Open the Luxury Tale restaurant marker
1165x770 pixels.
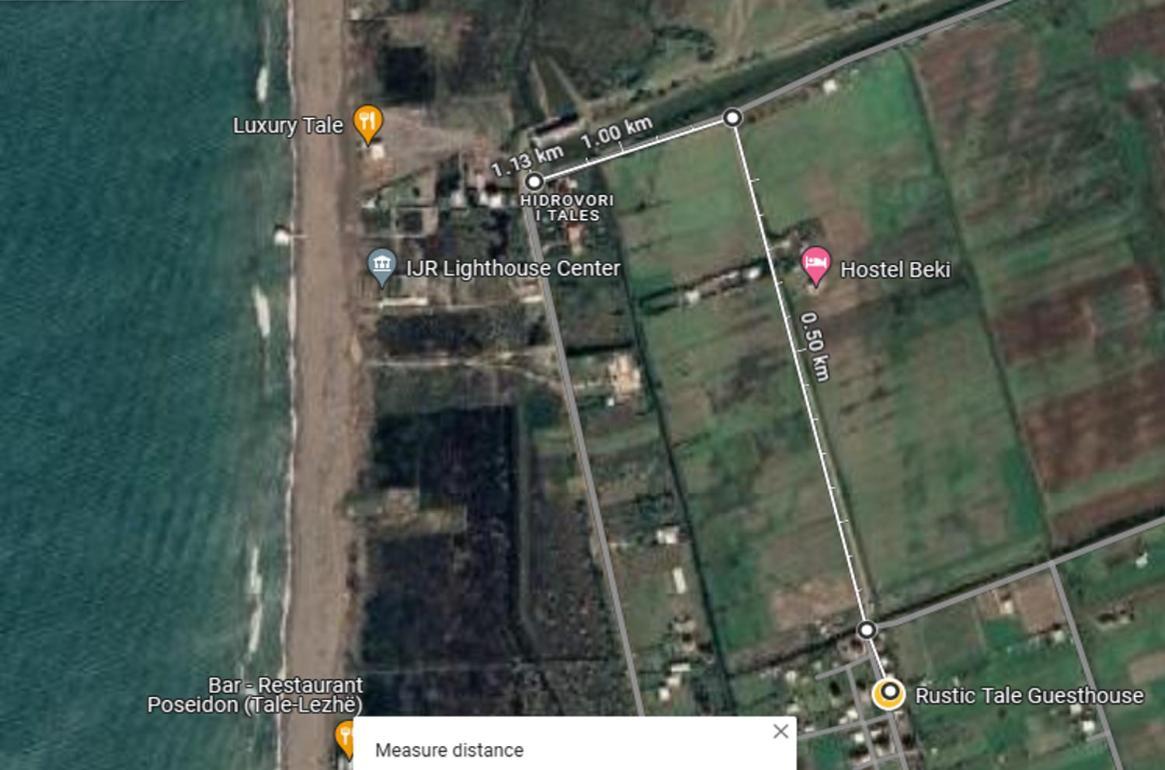click(x=368, y=124)
